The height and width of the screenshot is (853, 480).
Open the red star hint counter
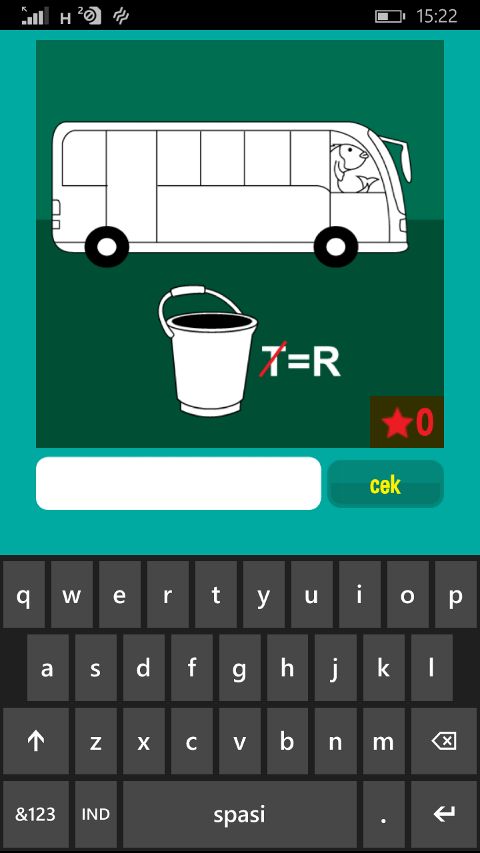tap(407, 422)
